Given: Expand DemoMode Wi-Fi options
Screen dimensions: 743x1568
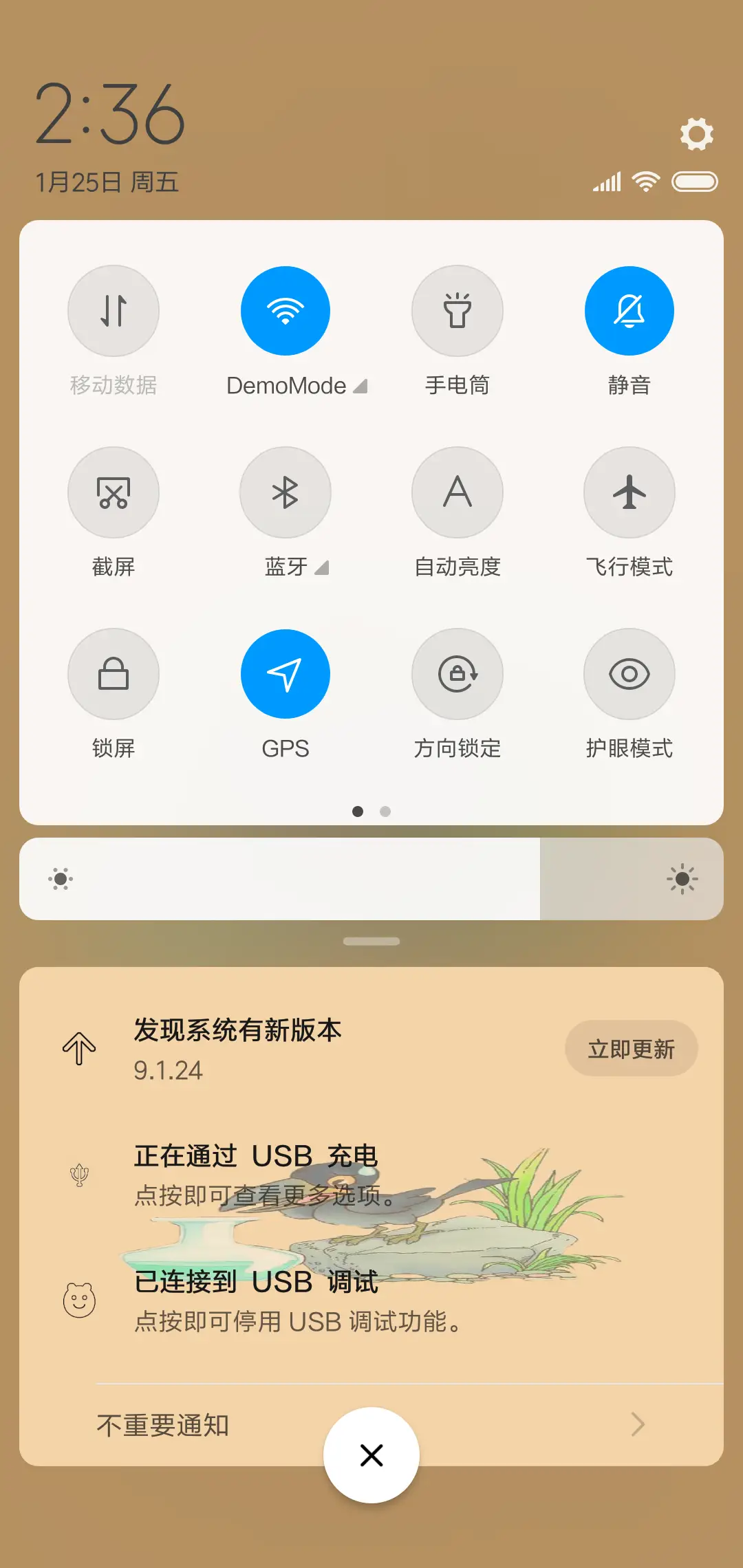Looking at the screenshot, I should click(360, 386).
